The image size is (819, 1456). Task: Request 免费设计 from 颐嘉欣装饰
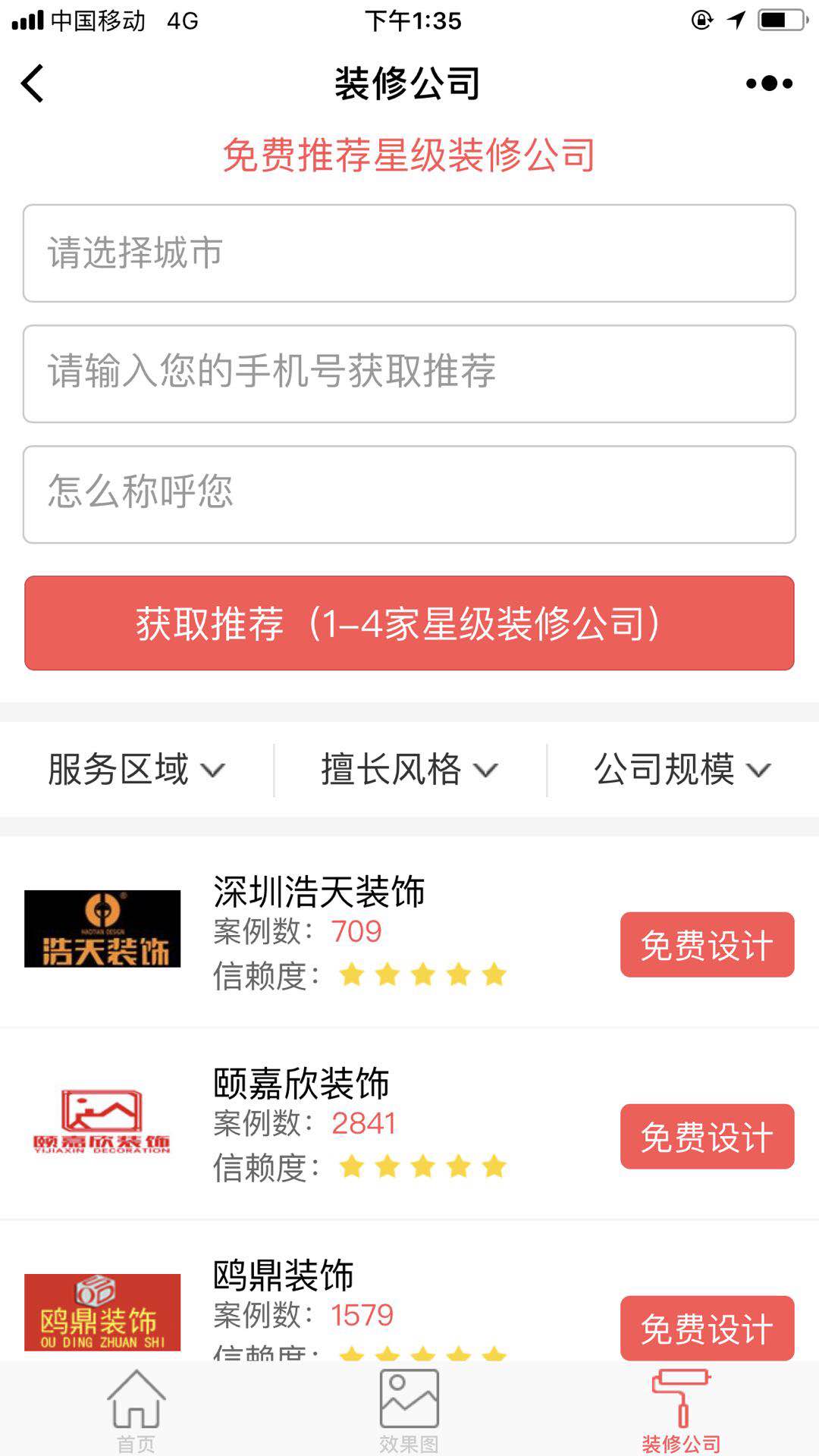click(x=707, y=1137)
